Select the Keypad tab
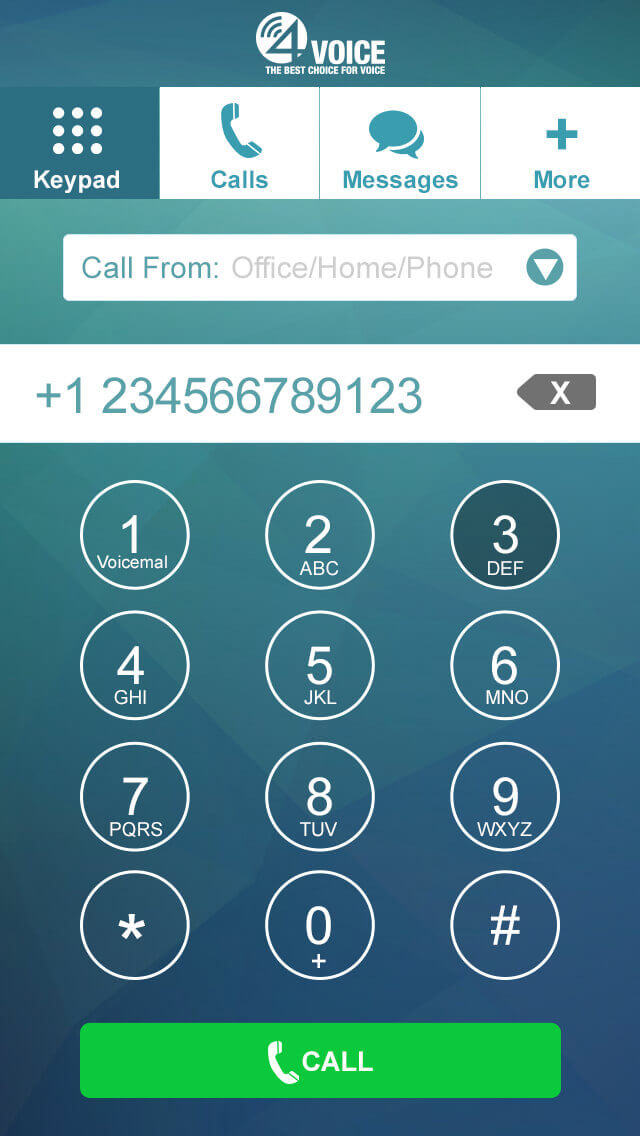640x1136 pixels. click(x=77, y=143)
